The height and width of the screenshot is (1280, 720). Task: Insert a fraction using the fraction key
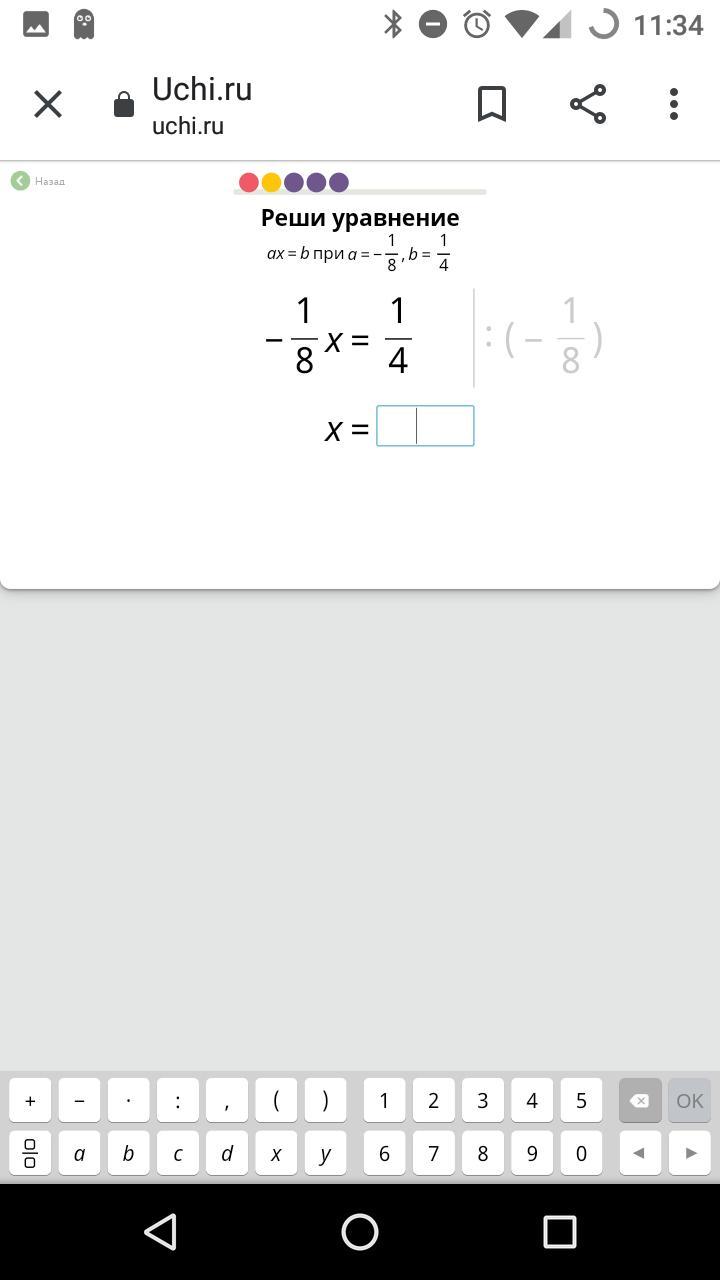[30, 1153]
